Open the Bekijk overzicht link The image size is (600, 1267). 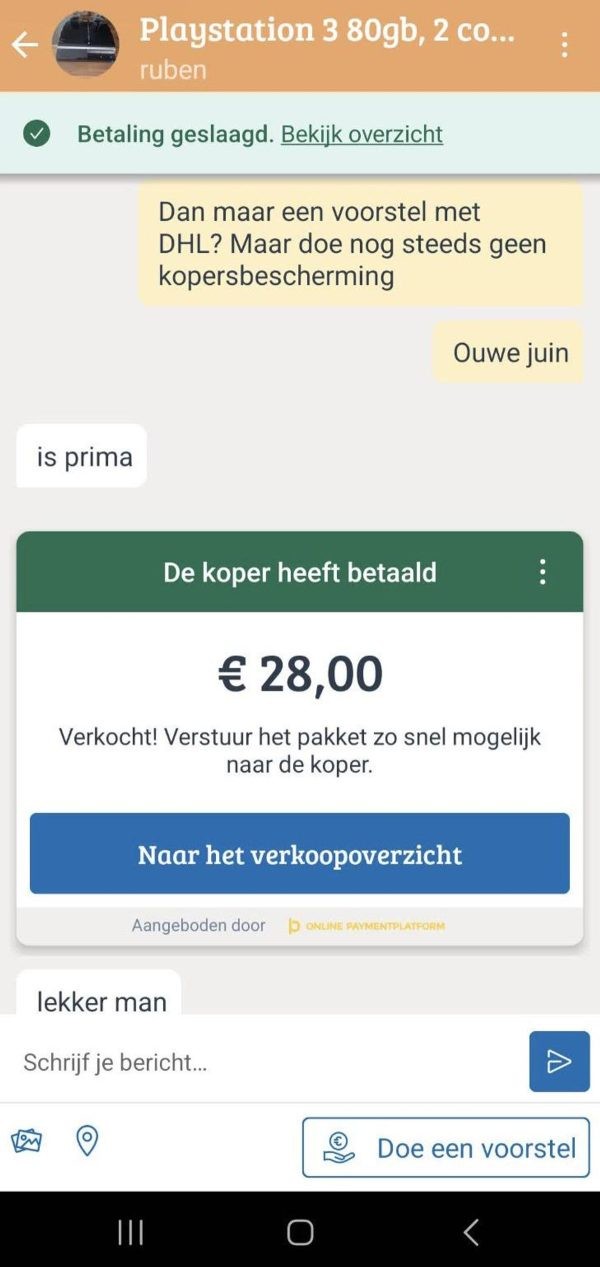pyautogui.click(x=361, y=134)
